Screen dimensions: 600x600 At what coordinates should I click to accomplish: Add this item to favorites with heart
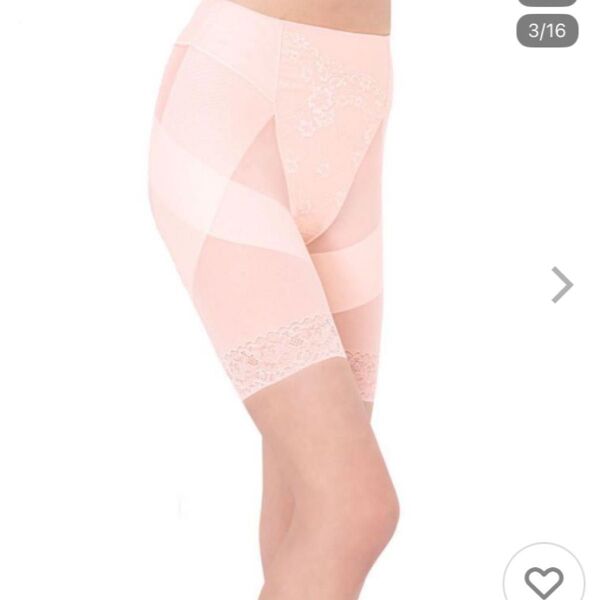[x=543, y=580]
